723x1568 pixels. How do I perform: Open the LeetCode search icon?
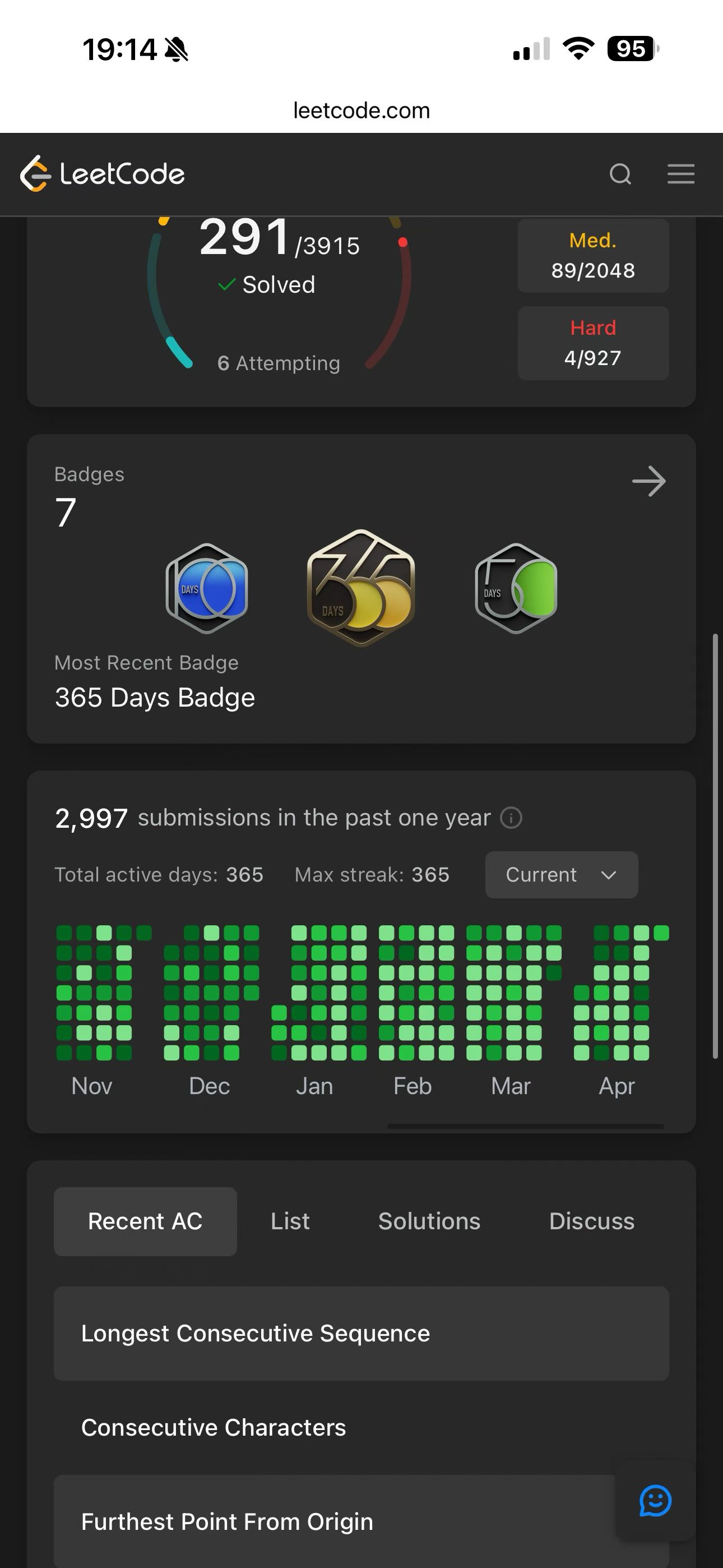[620, 174]
